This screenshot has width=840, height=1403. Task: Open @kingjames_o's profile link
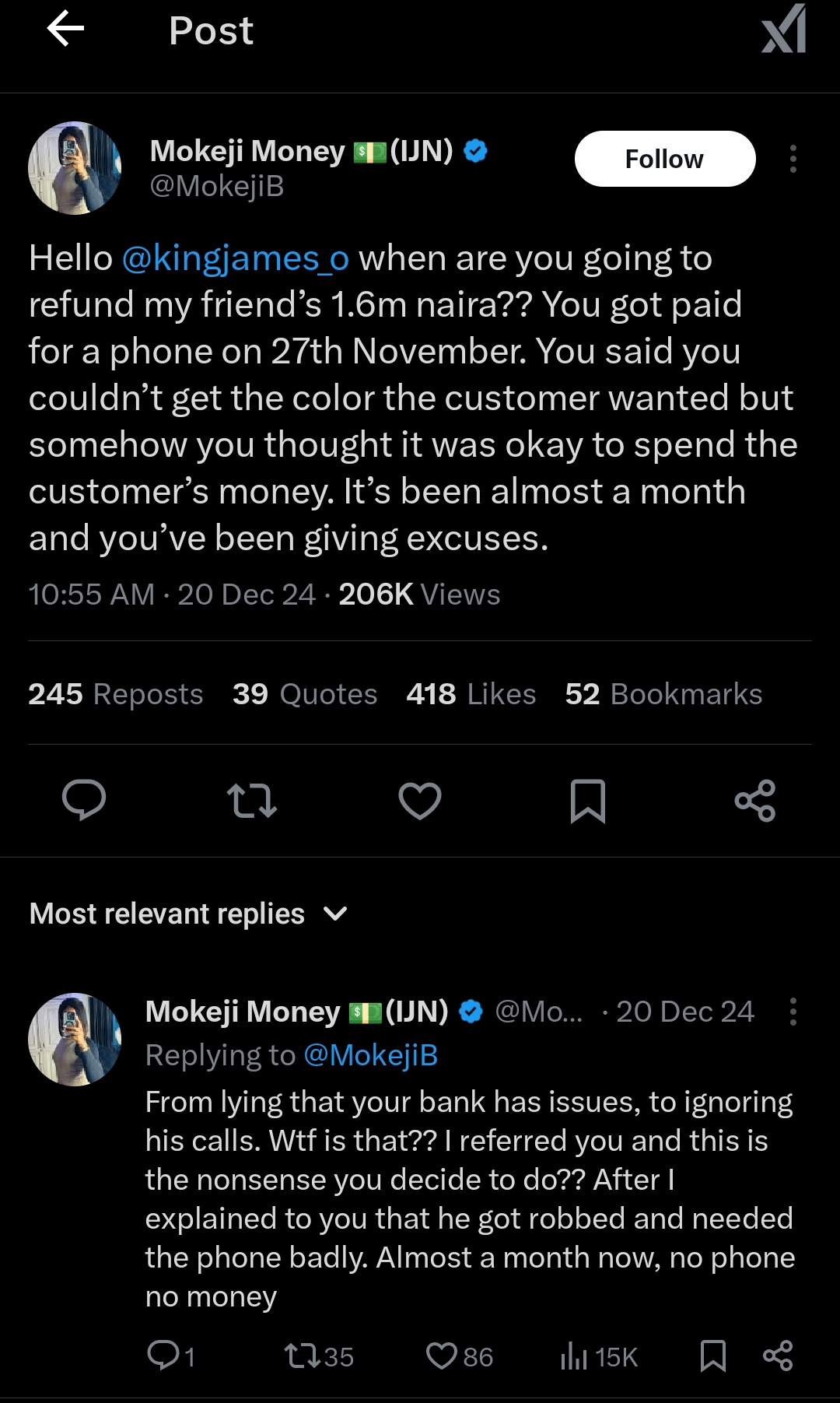237,257
